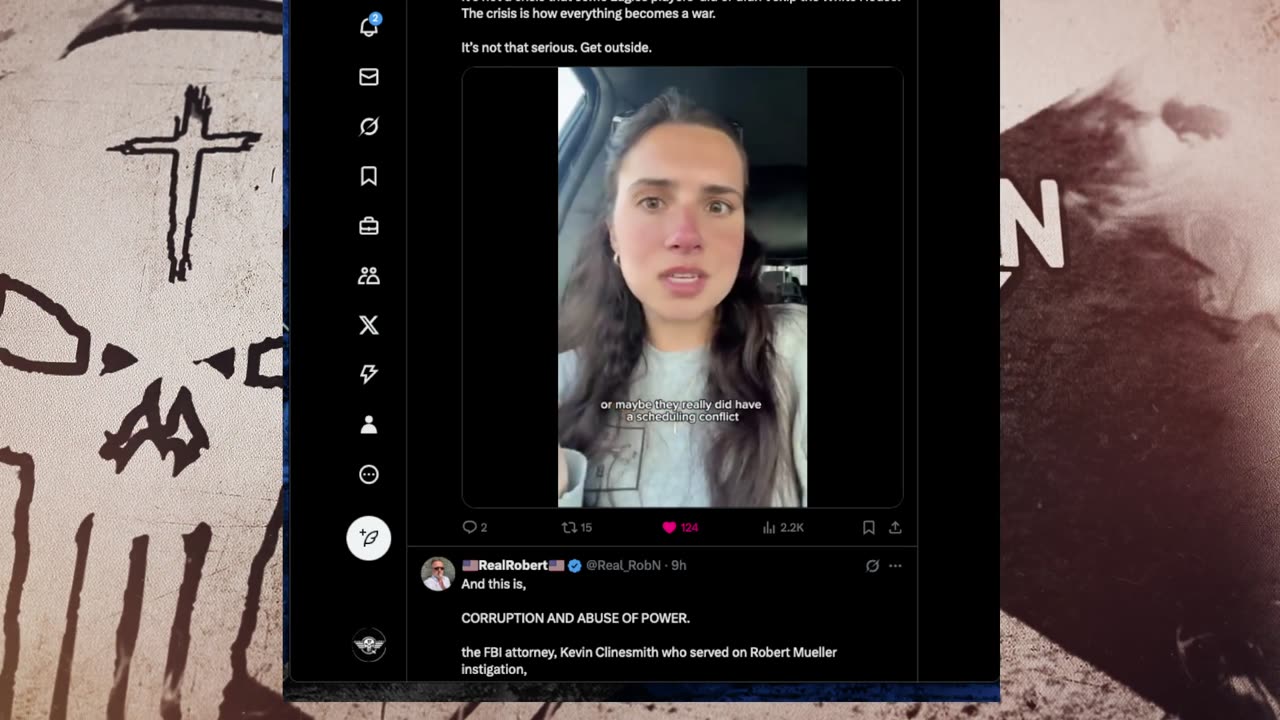The image size is (1280, 720).
Task: Open Communities in the sidebar
Action: 369,275
